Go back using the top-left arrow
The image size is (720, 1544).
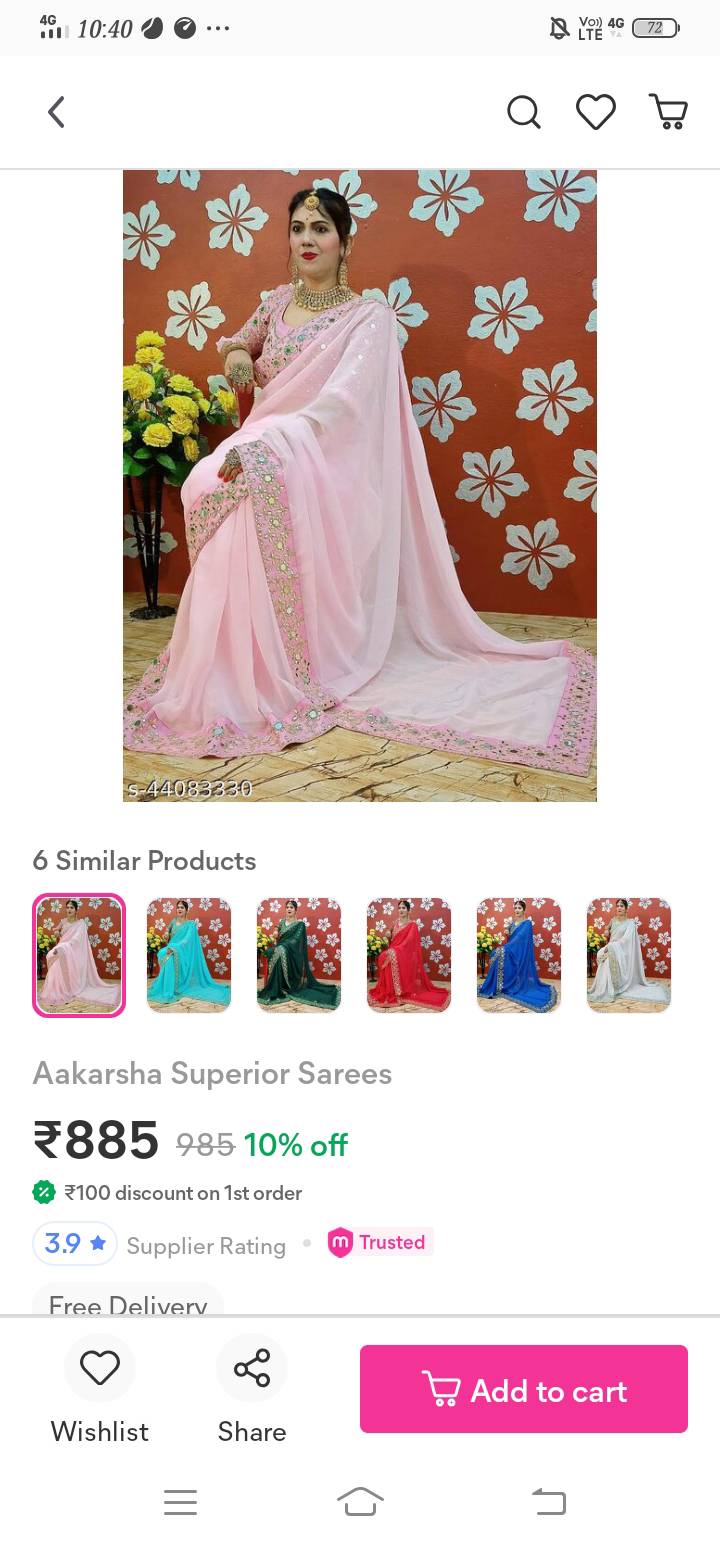(57, 112)
